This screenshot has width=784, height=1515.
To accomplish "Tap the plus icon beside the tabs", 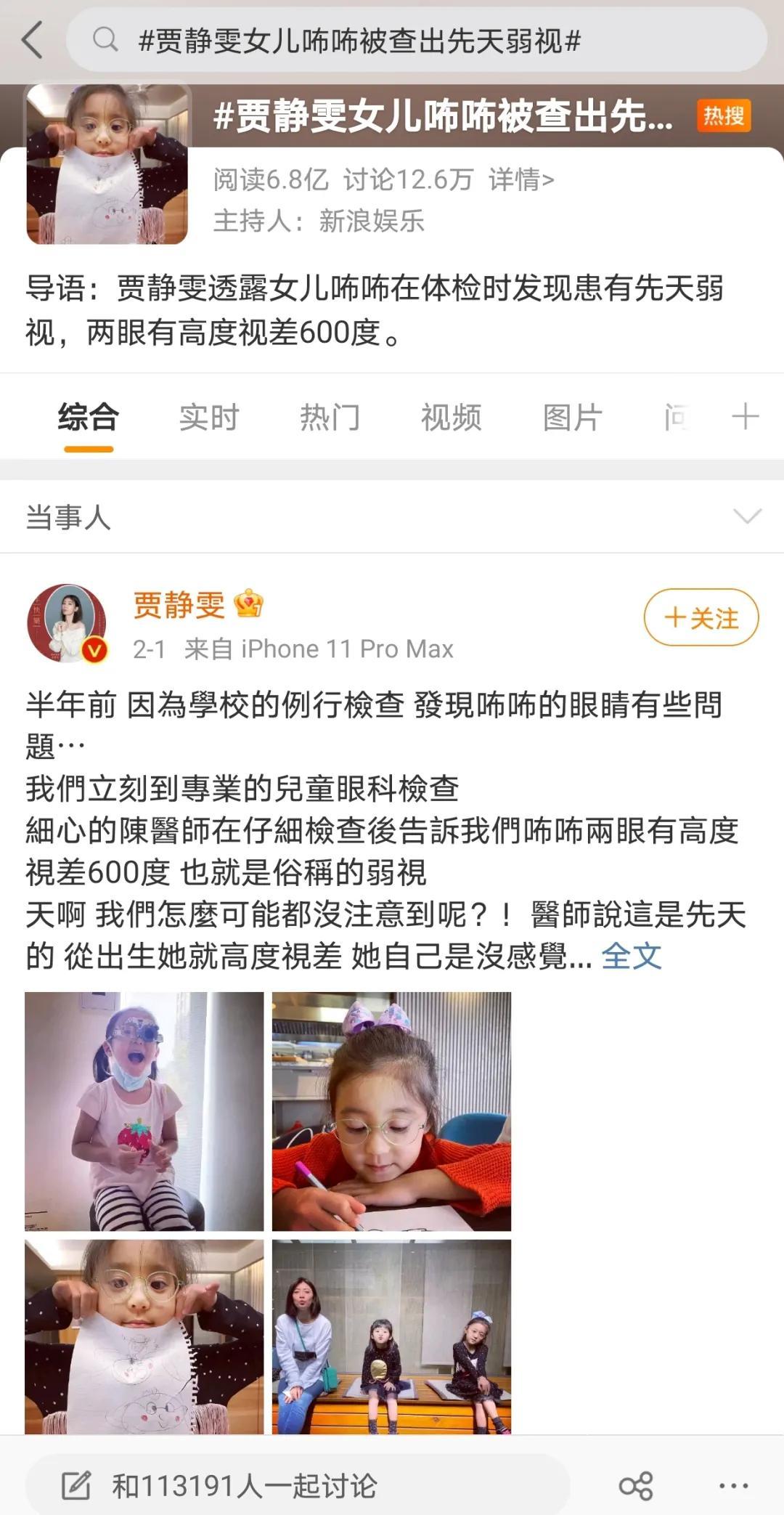I will [x=745, y=417].
